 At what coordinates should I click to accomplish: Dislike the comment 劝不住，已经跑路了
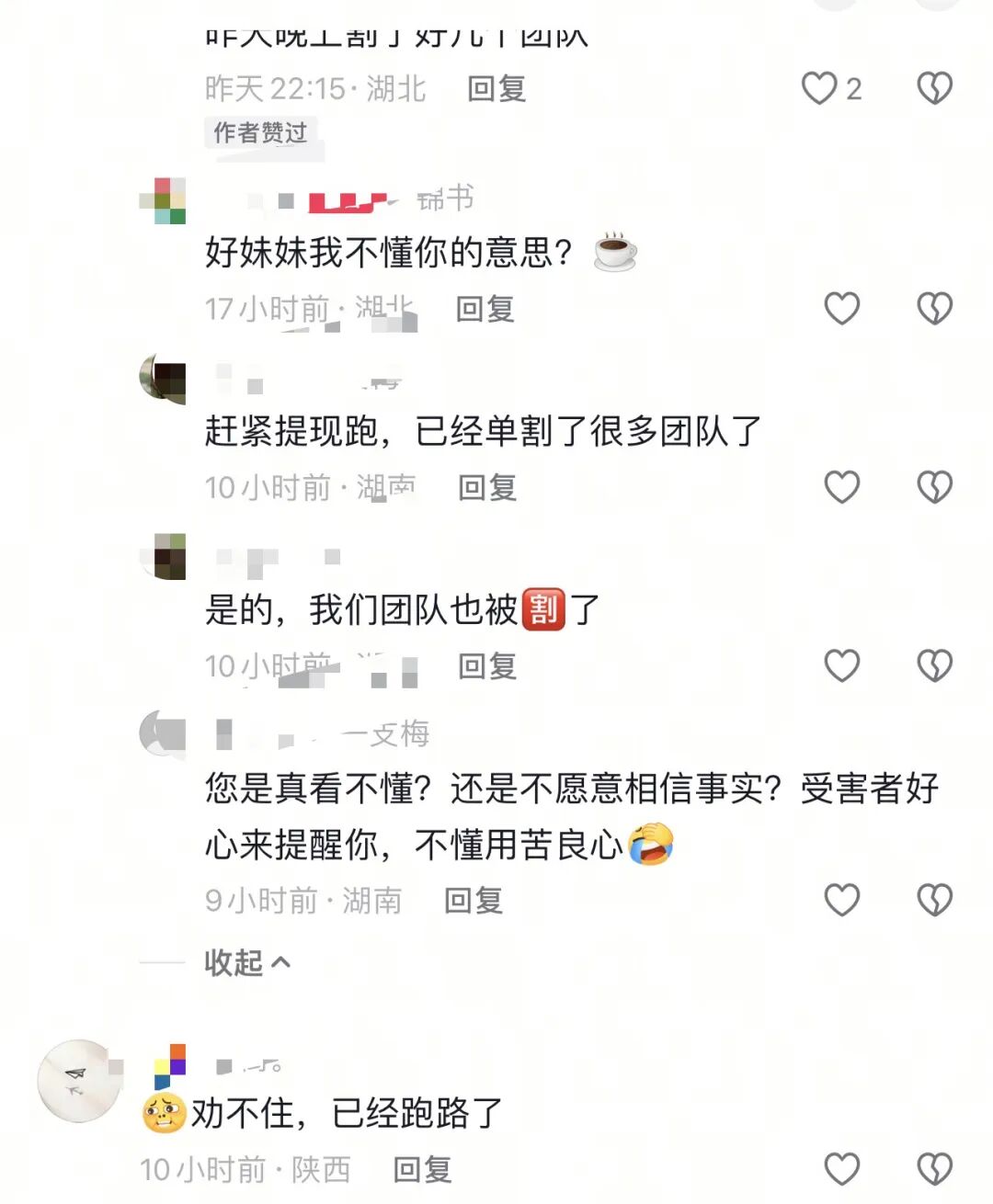click(934, 1169)
